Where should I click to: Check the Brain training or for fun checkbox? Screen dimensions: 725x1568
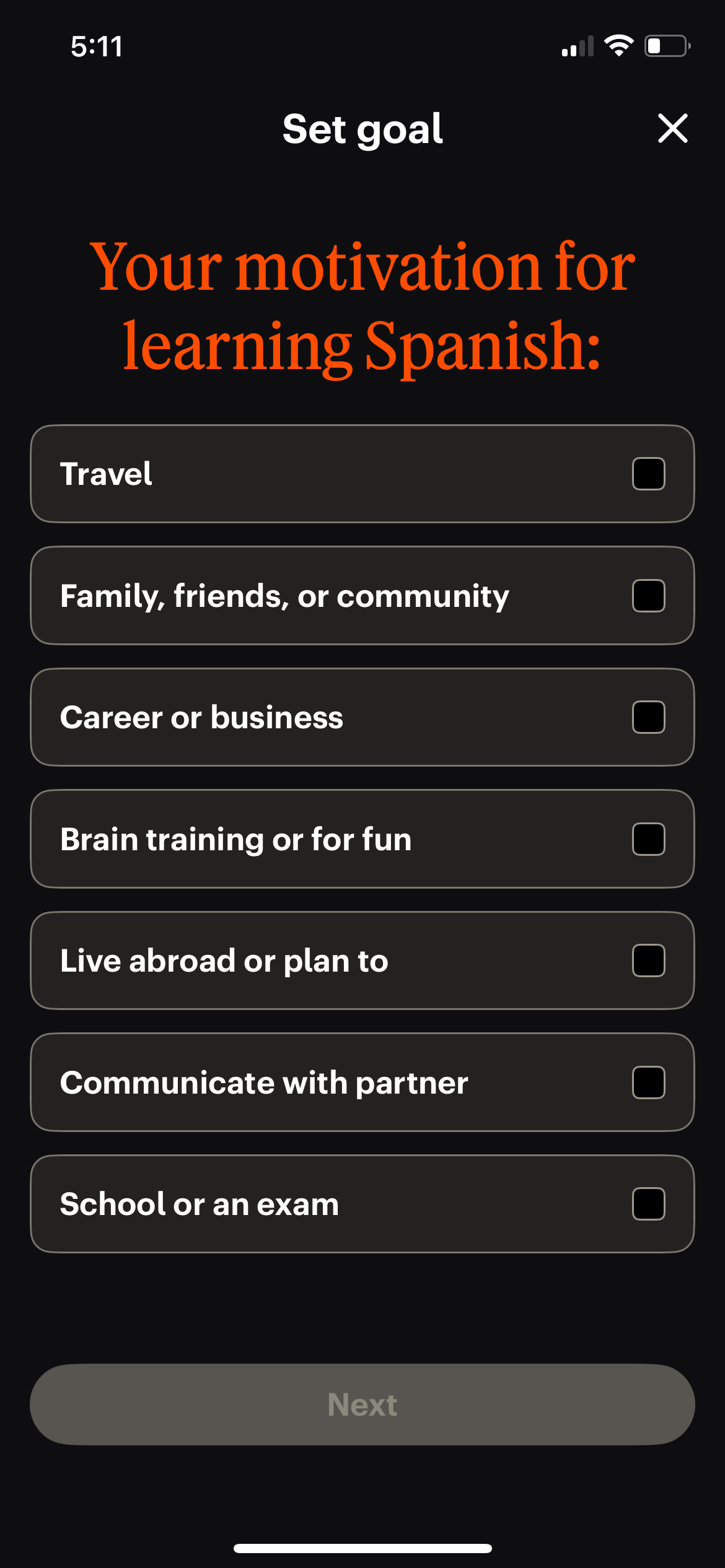648,839
